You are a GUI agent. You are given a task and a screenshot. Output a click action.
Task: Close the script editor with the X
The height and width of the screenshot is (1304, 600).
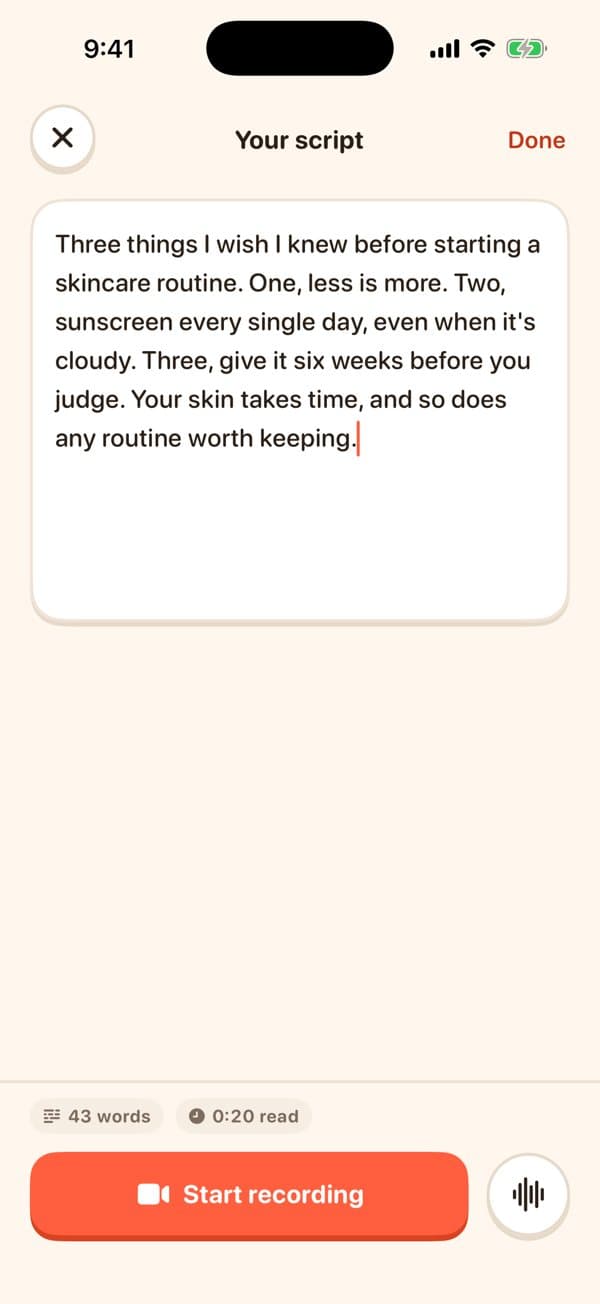point(62,138)
